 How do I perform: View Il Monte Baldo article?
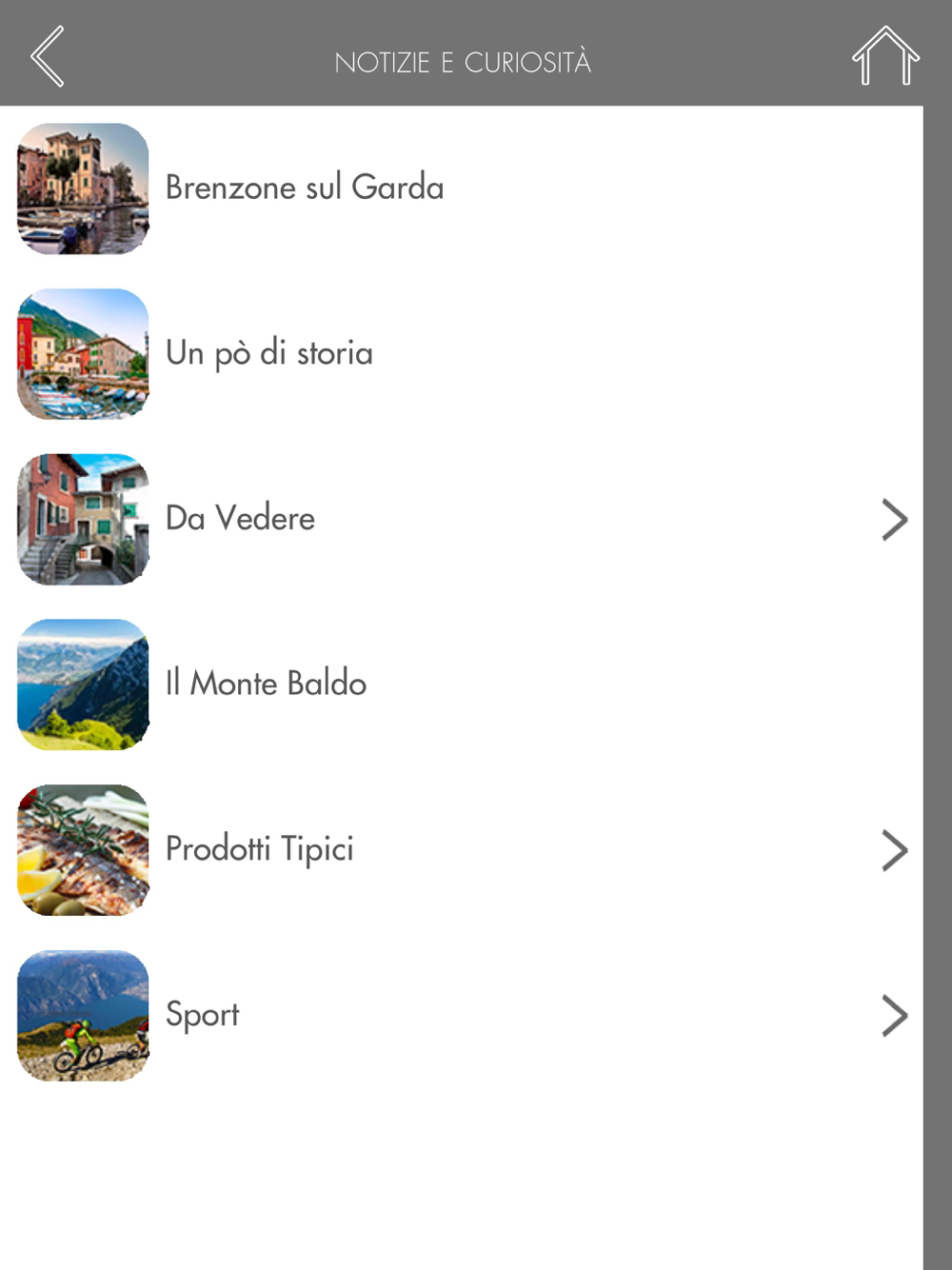267,684
